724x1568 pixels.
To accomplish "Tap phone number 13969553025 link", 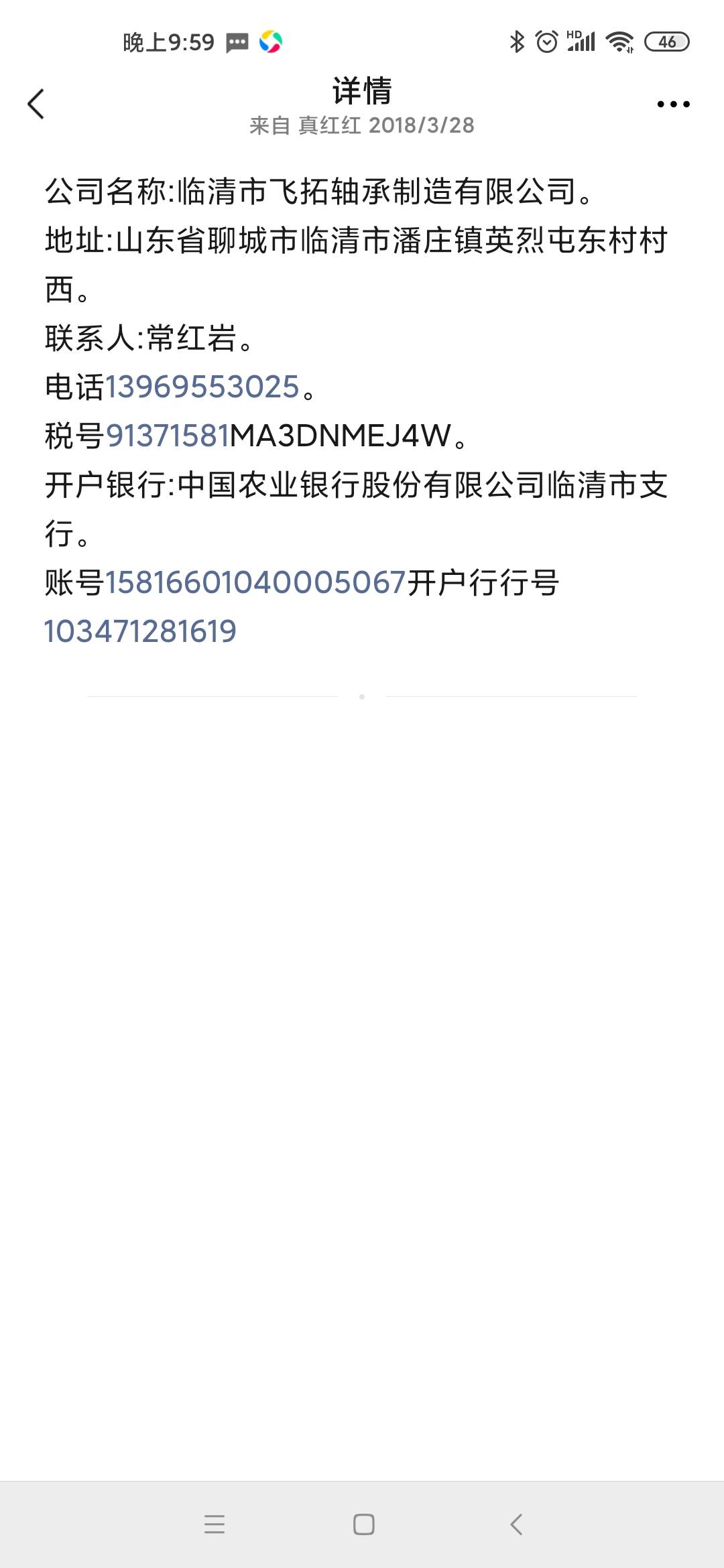I will click(x=202, y=387).
